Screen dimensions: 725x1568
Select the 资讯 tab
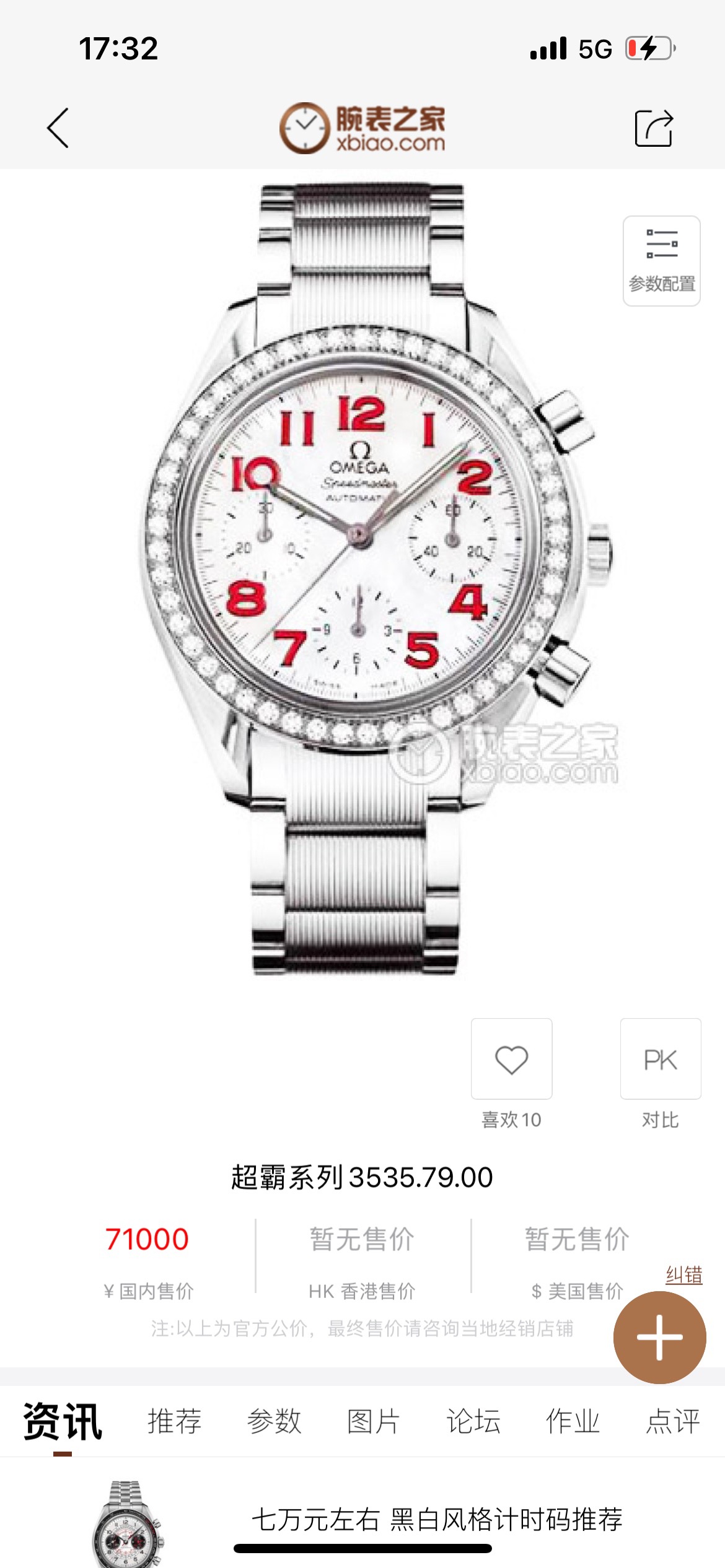pos(63,1421)
